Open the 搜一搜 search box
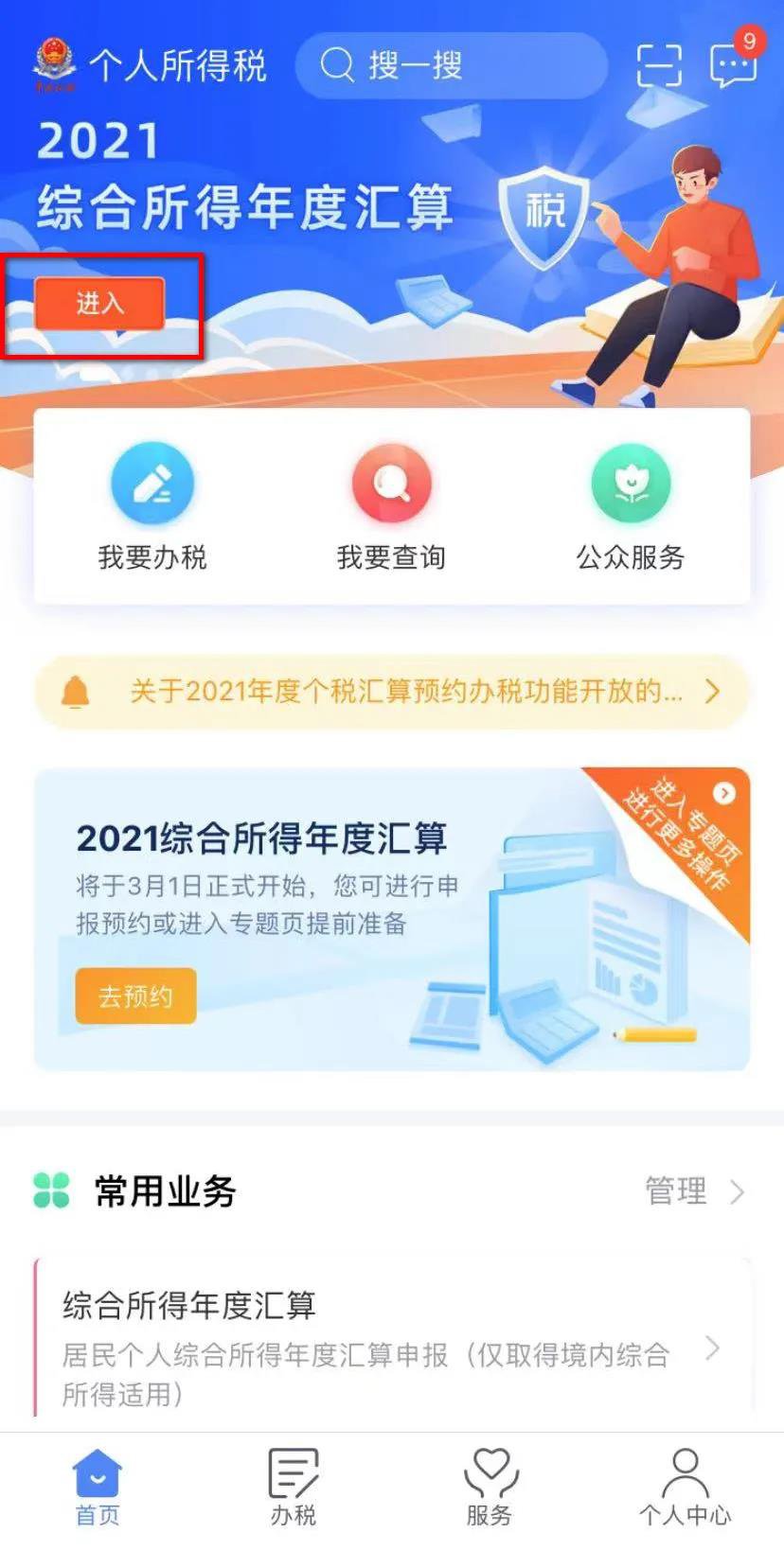784x1568 pixels. point(450,66)
